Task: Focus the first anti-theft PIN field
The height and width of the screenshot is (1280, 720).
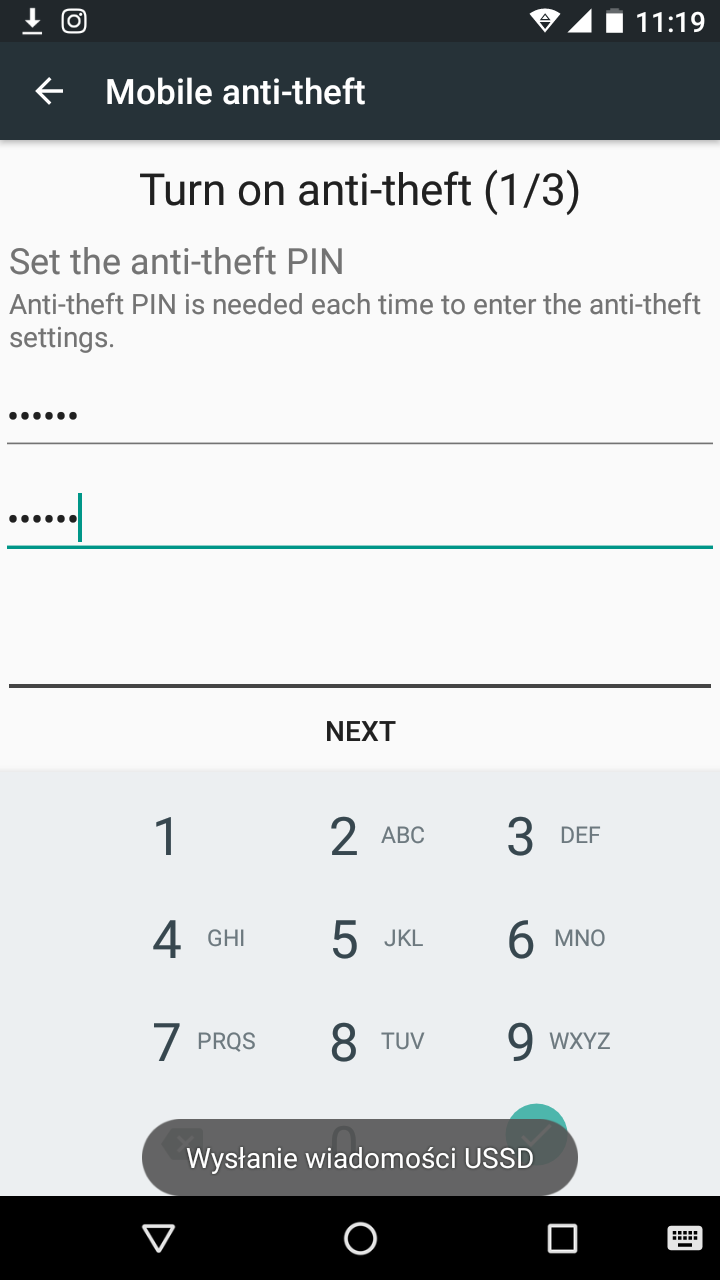Action: coord(360,415)
